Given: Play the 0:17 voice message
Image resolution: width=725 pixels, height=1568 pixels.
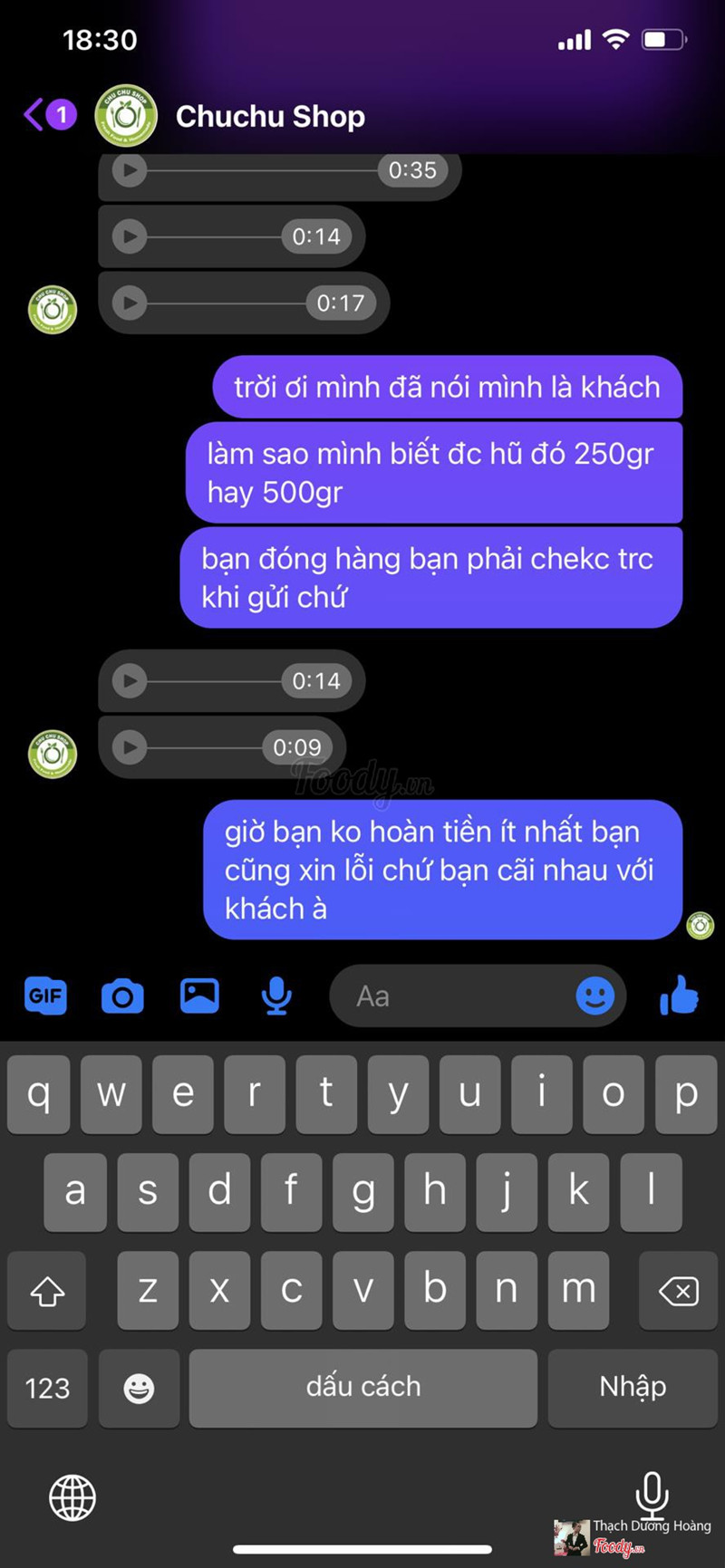Looking at the screenshot, I should (130, 303).
